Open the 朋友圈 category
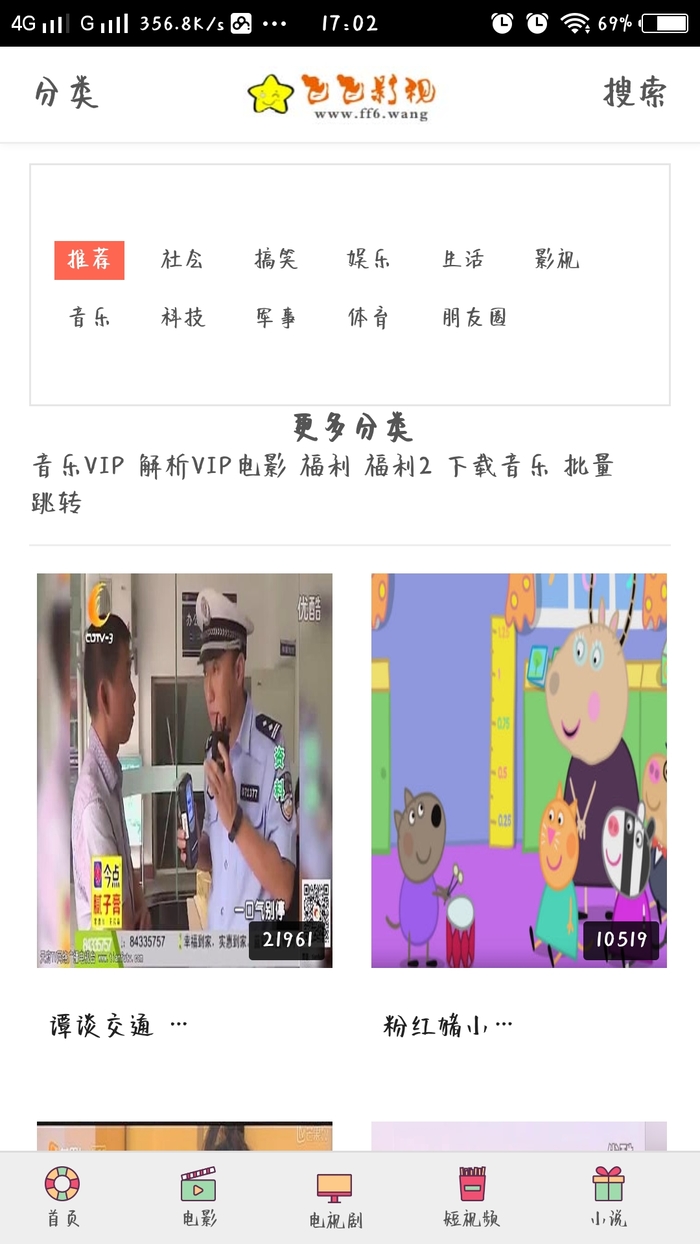Viewport: 700px width, 1244px height. pos(475,318)
